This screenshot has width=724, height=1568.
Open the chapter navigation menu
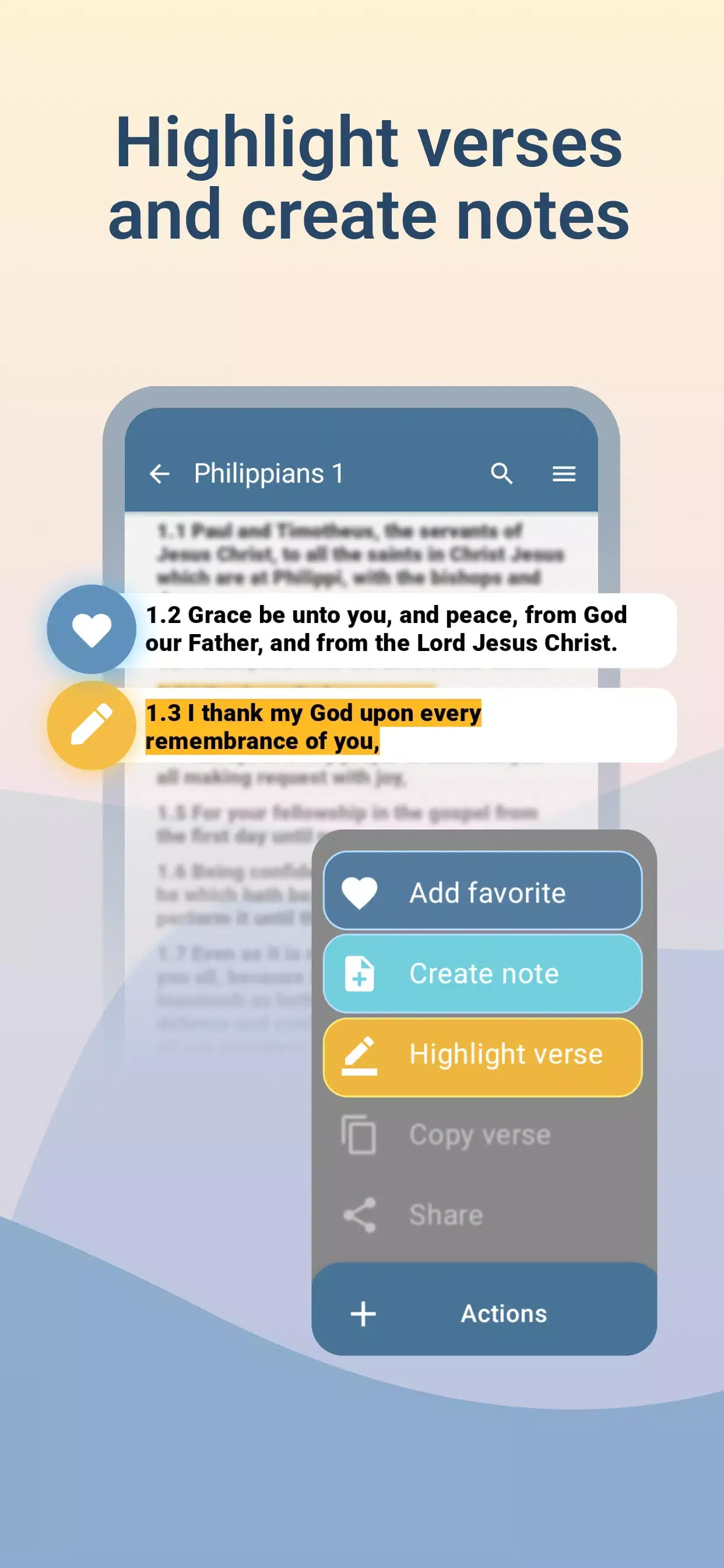(x=563, y=474)
